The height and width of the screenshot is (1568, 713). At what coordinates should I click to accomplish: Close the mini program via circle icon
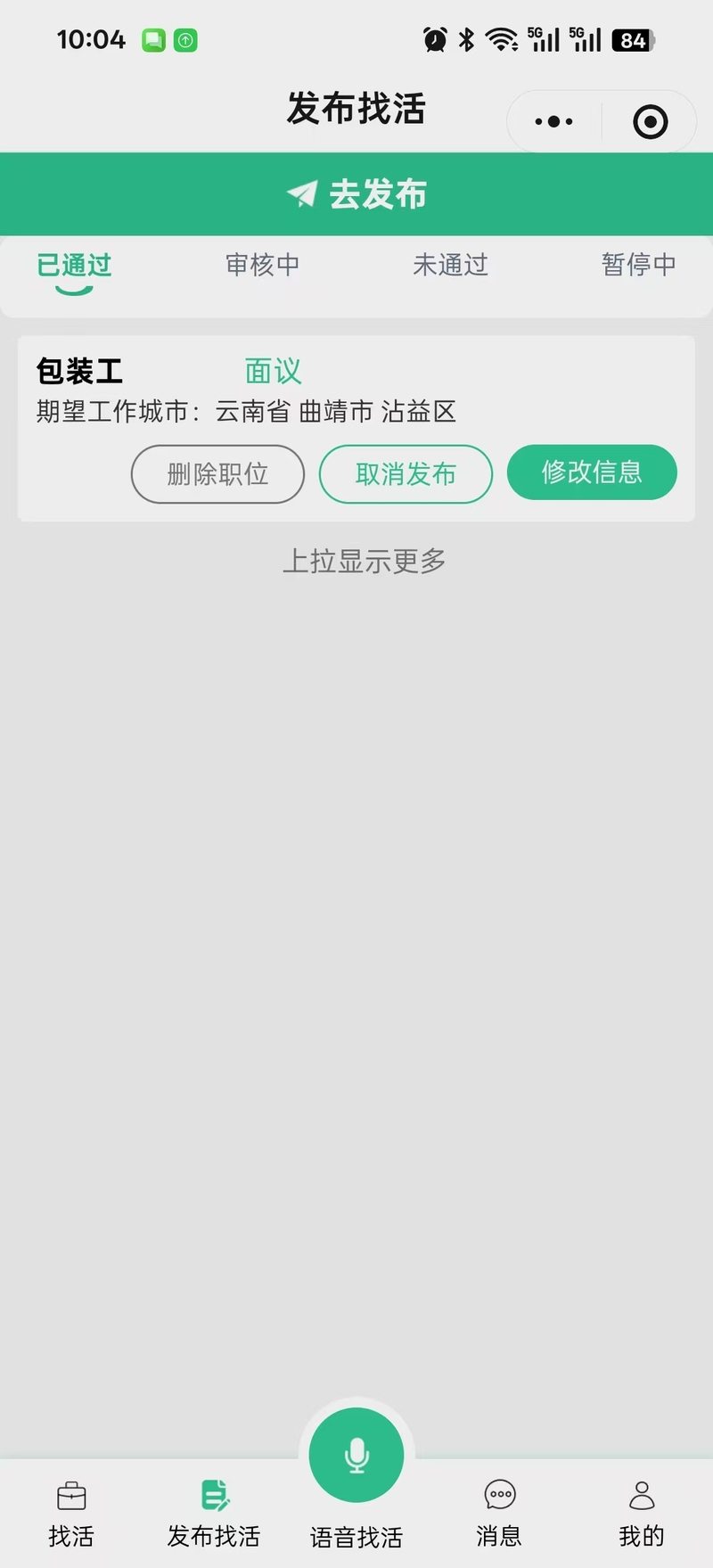coord(650,121)
